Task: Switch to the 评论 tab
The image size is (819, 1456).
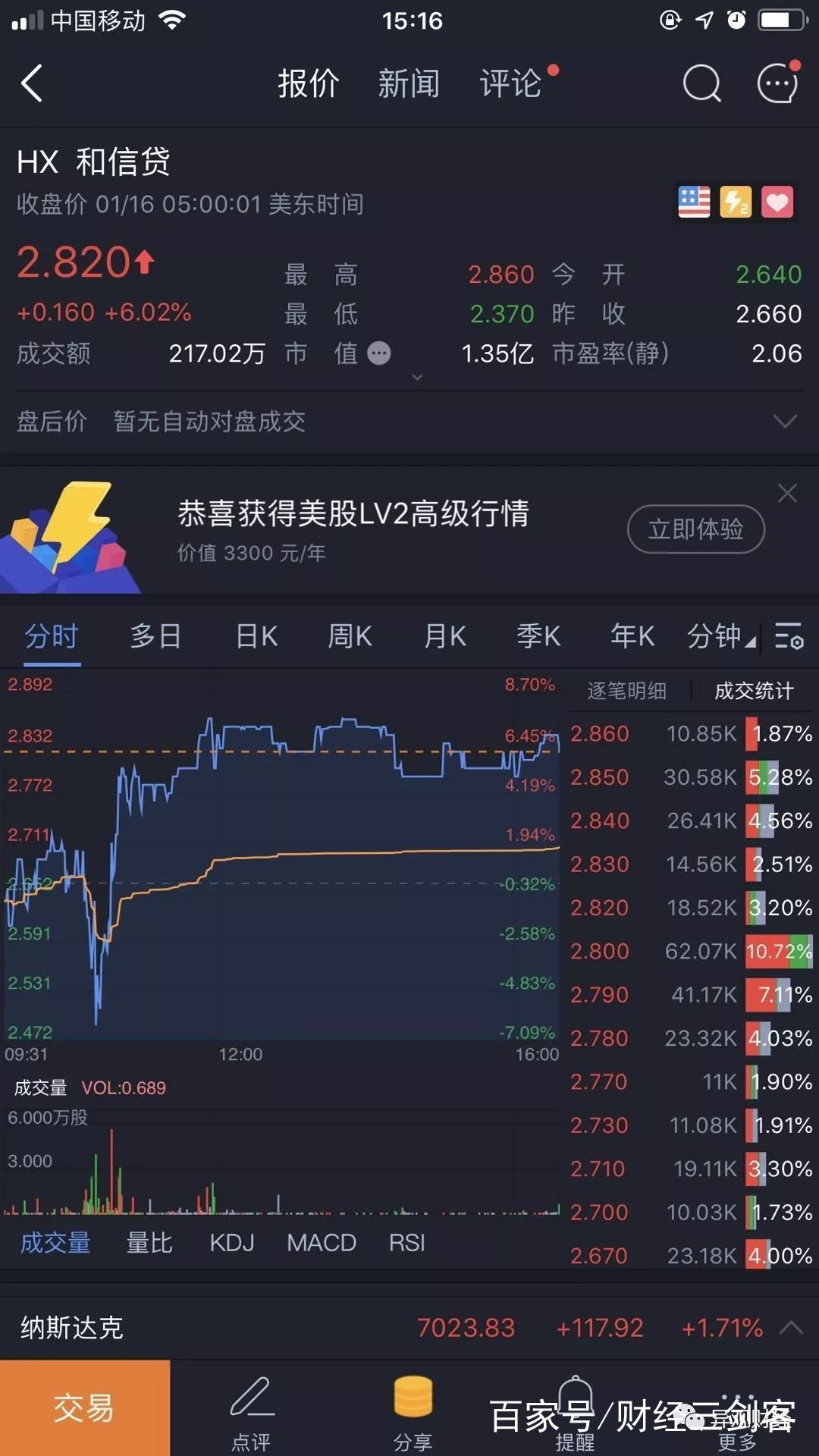Action: 510,83
